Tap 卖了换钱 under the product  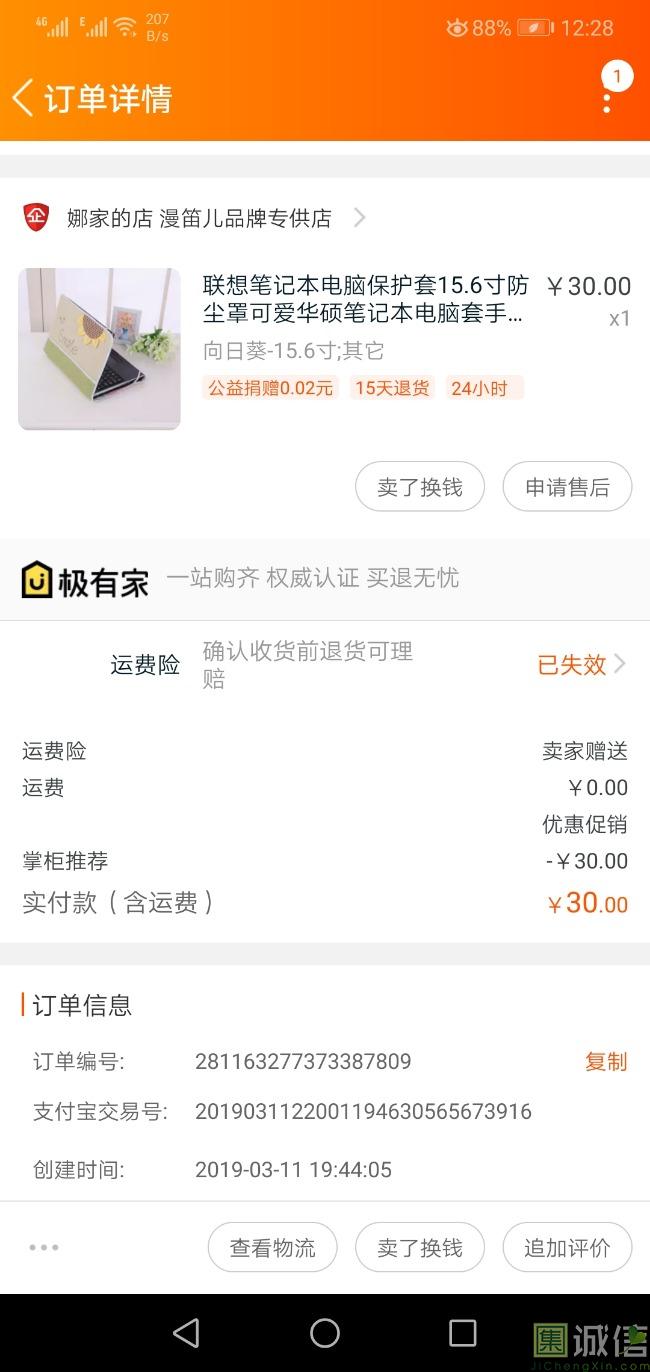pyautogui.click(x=420, y=487)
